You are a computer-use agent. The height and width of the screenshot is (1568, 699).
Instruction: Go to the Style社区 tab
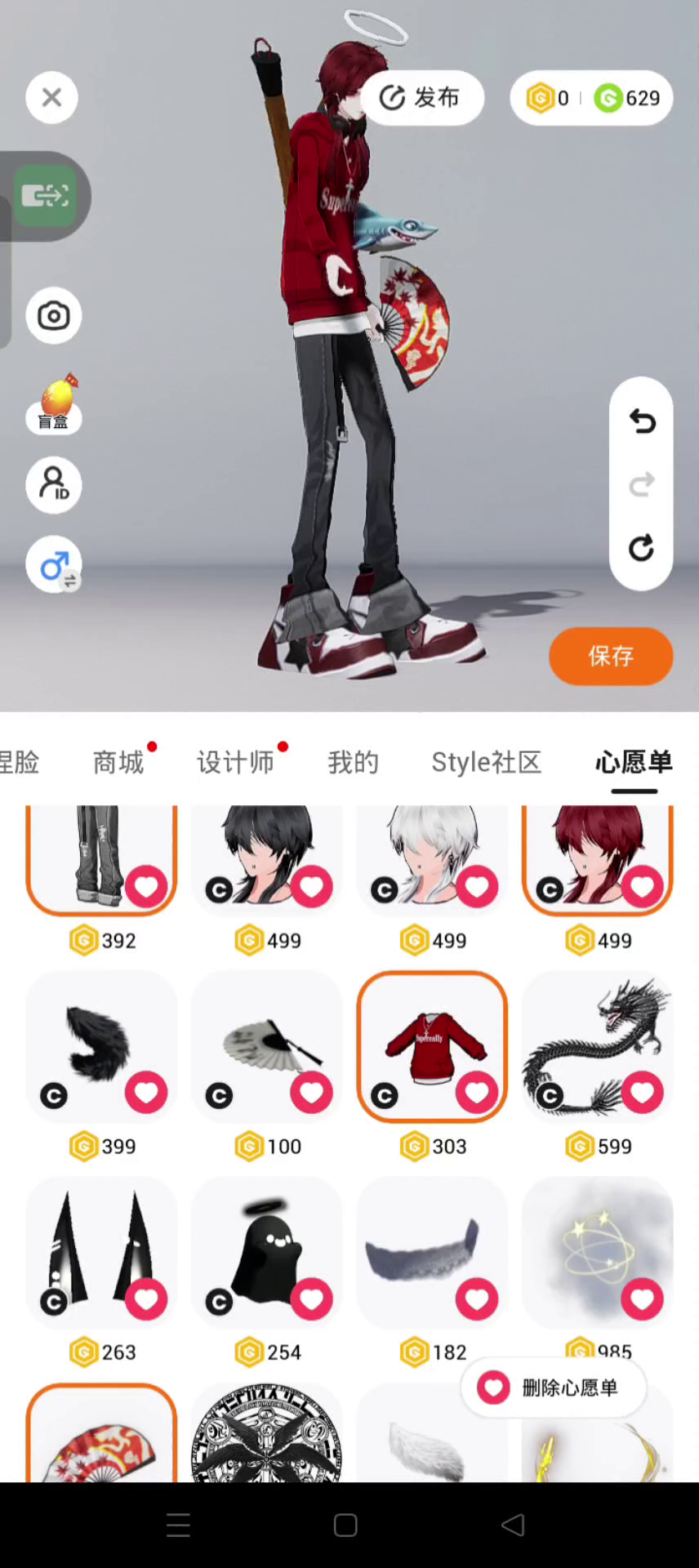(487, 762)
